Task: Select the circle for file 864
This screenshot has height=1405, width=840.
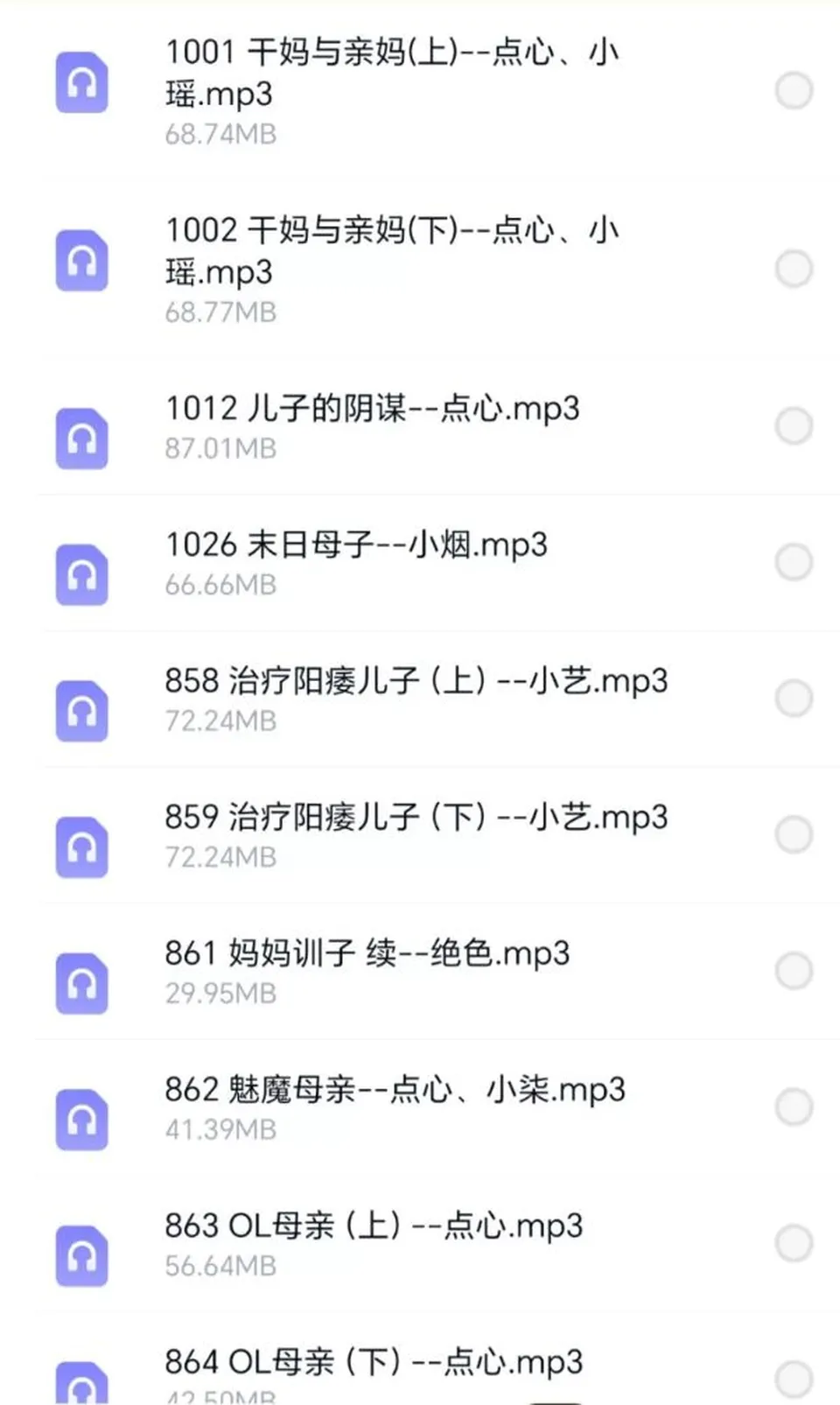Action: pyautogui.click(x=794, y=1379)
